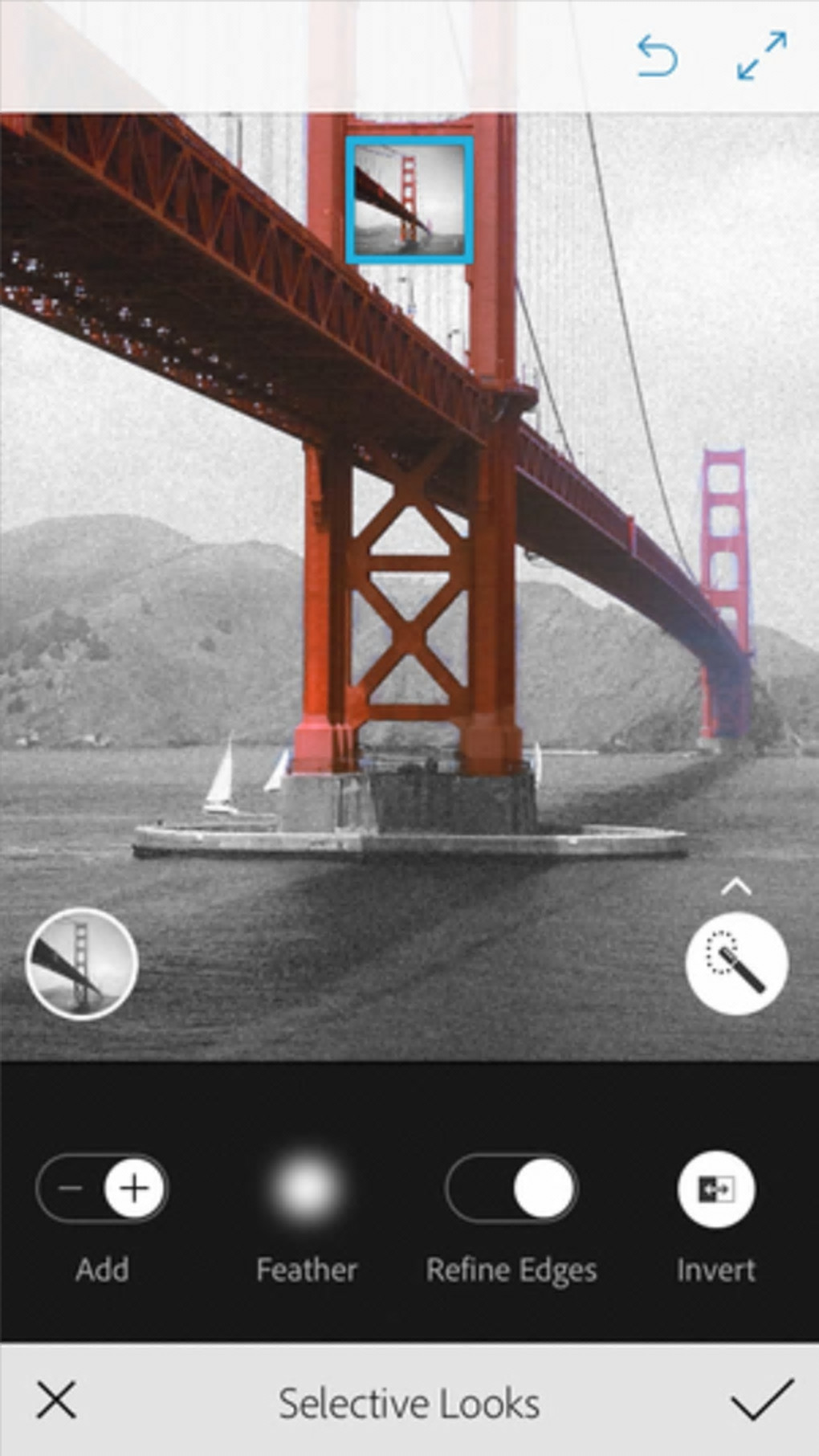This screenshot has height=1456, width=819.
Task: Toggle Refine Edges off
Action: pyautogui.click(x=511, y=1189)
